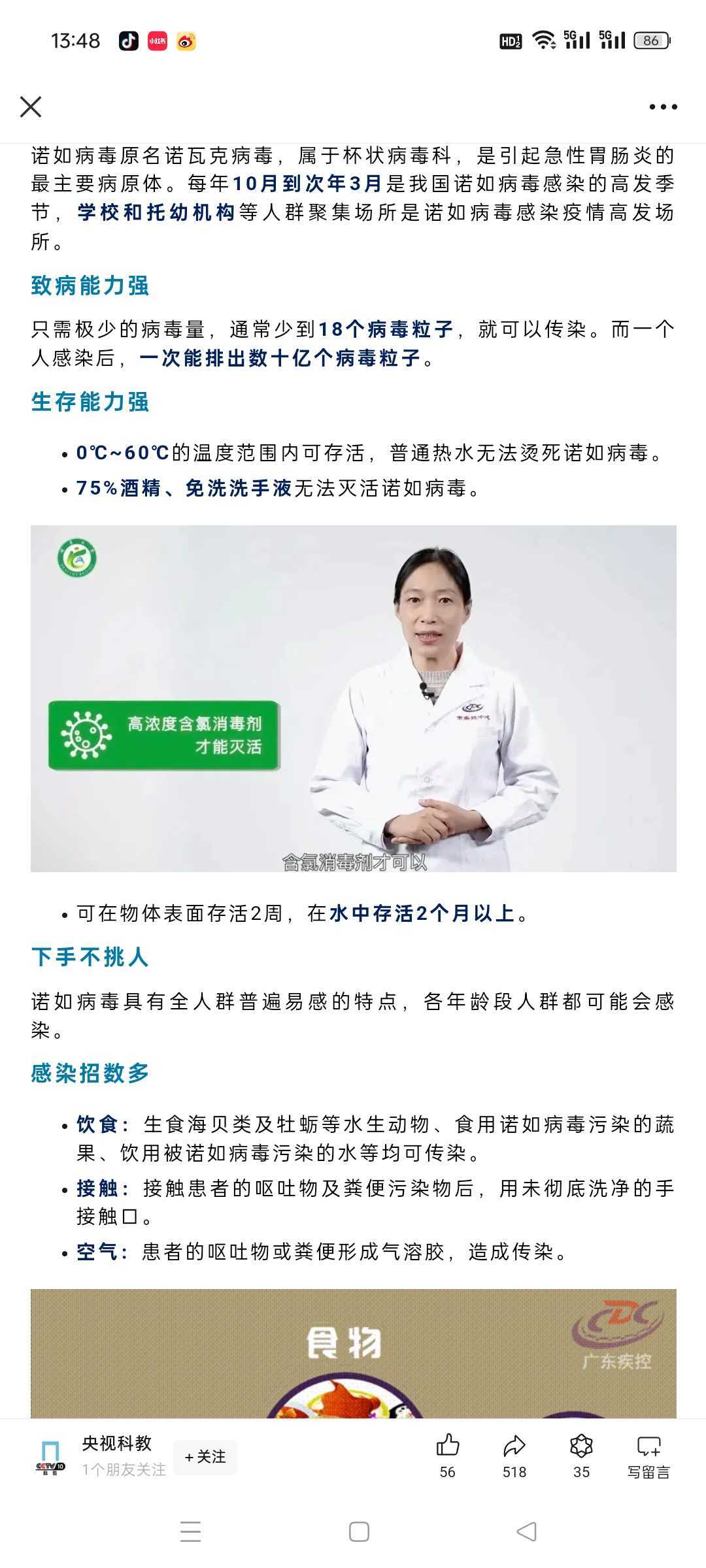Screen dimensions: 706x1568
Task: Return to the home screen
Action: click(x=359, y=1532)
